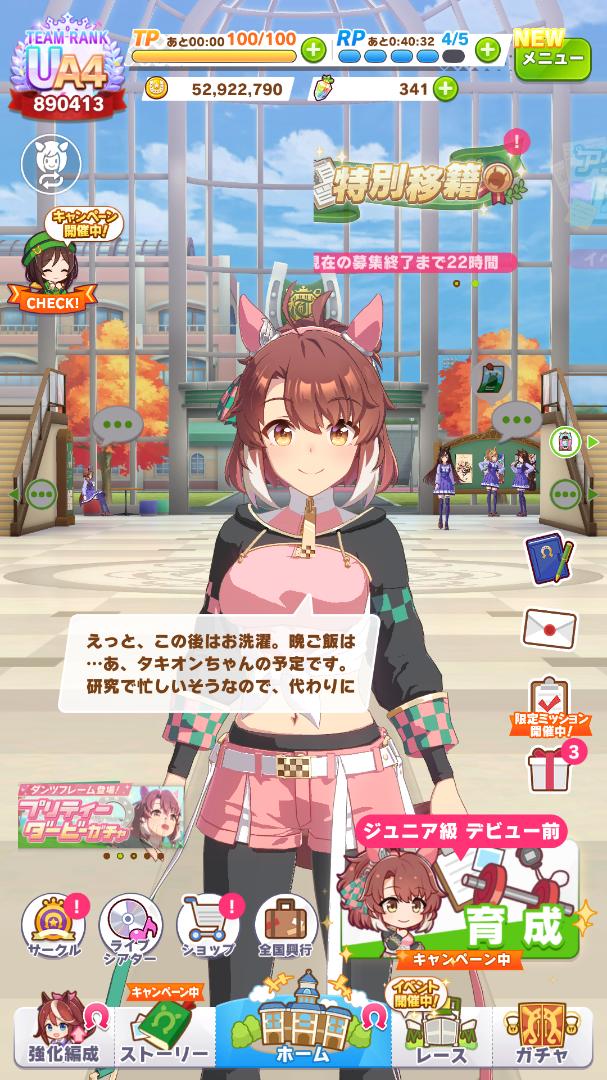The width and height of the screenshot is (607, 1080).
Task: Tap the plus button to restore RP
Action: [x=487, y=49]
